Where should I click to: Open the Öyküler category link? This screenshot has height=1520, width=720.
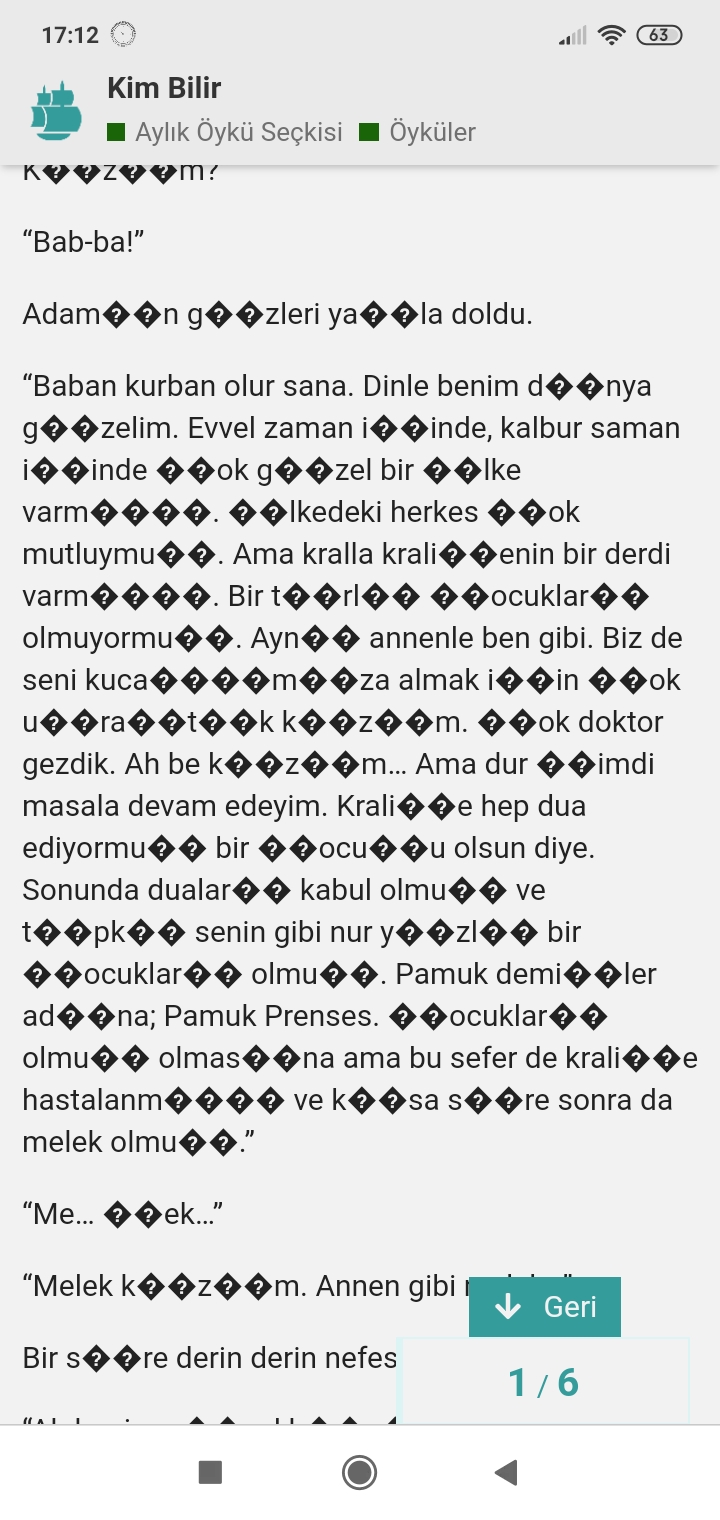[431, 132]
